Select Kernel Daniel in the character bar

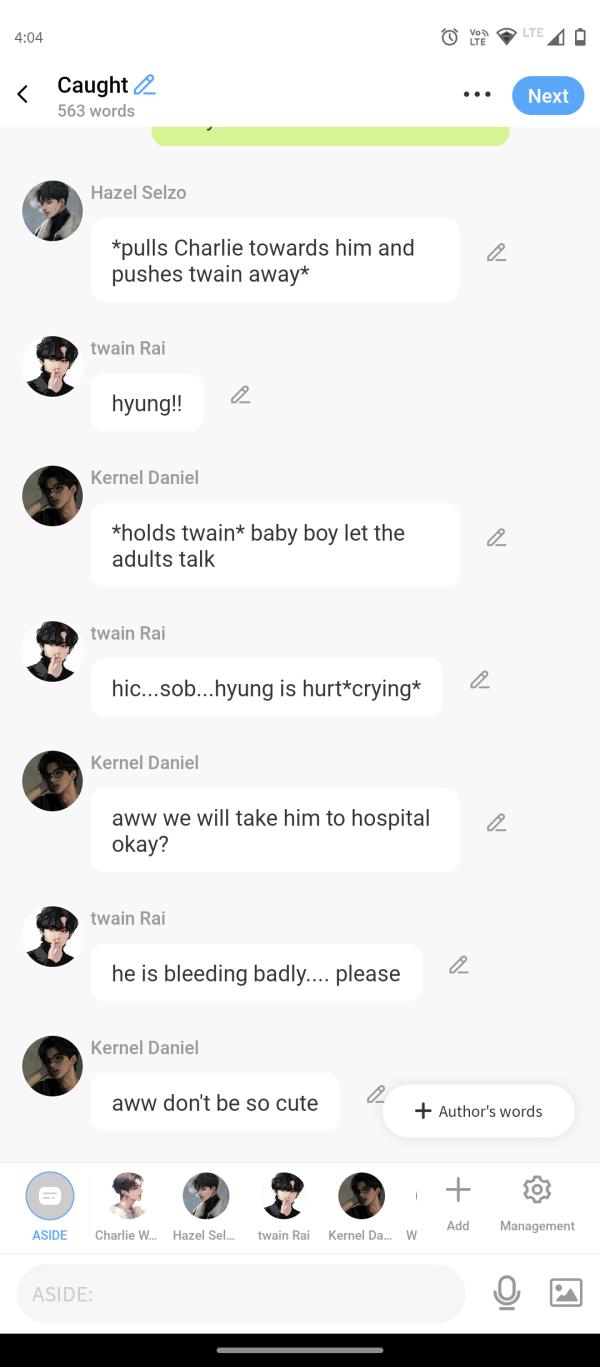361,1205
